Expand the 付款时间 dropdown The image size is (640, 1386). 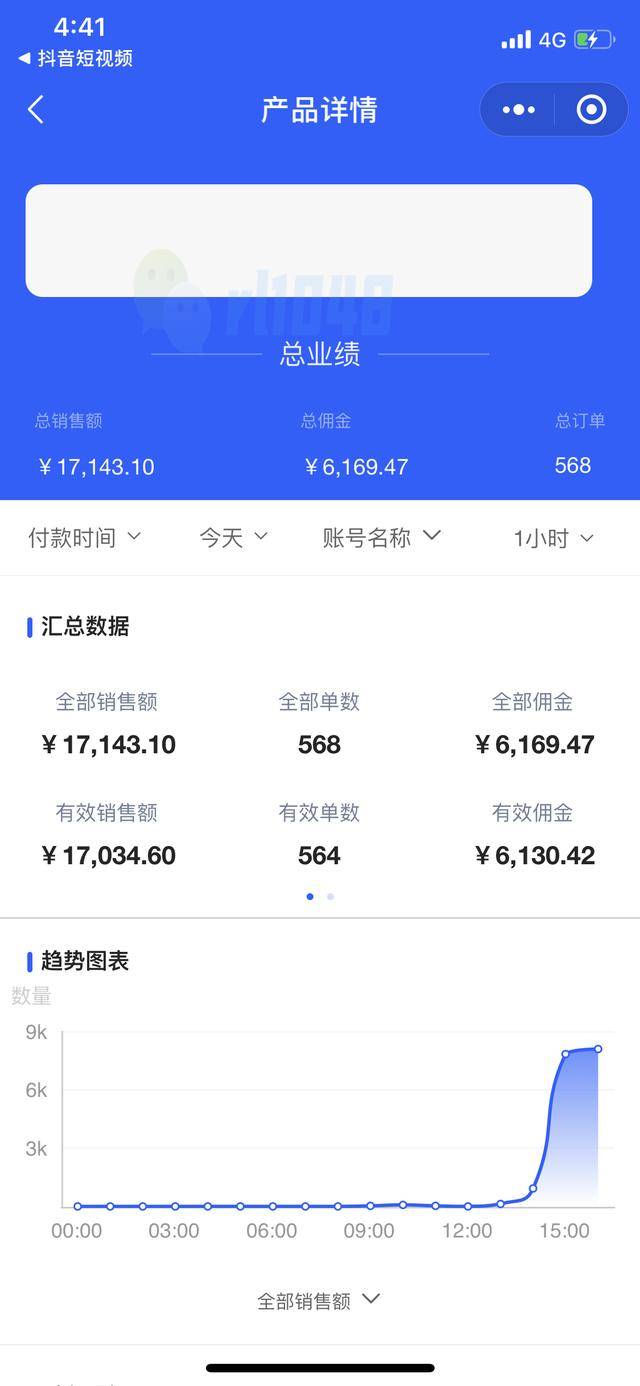(84, 538)
